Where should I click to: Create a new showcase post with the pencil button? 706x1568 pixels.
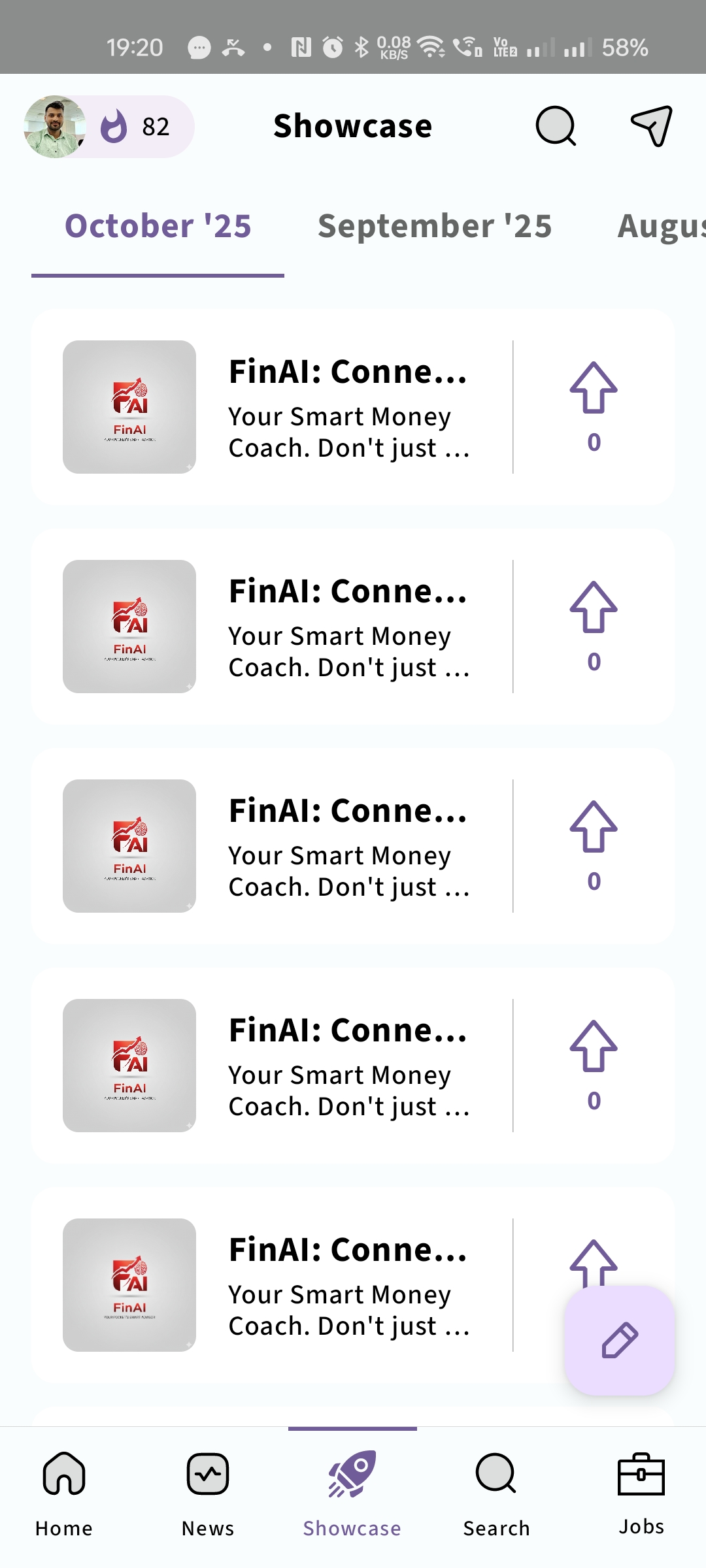point(619,1341)
